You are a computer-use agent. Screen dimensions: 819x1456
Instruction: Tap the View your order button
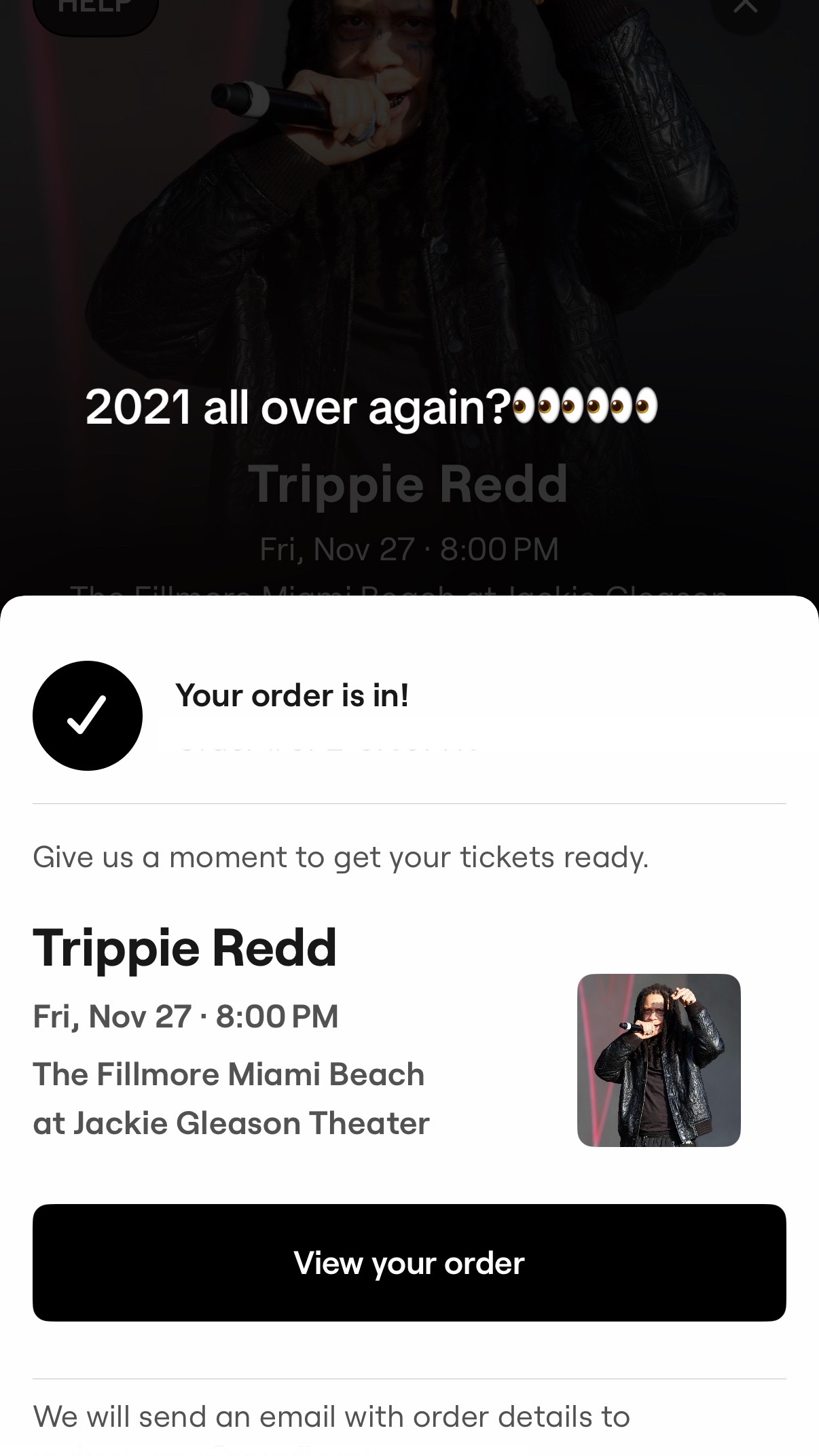coord(409,1262)
